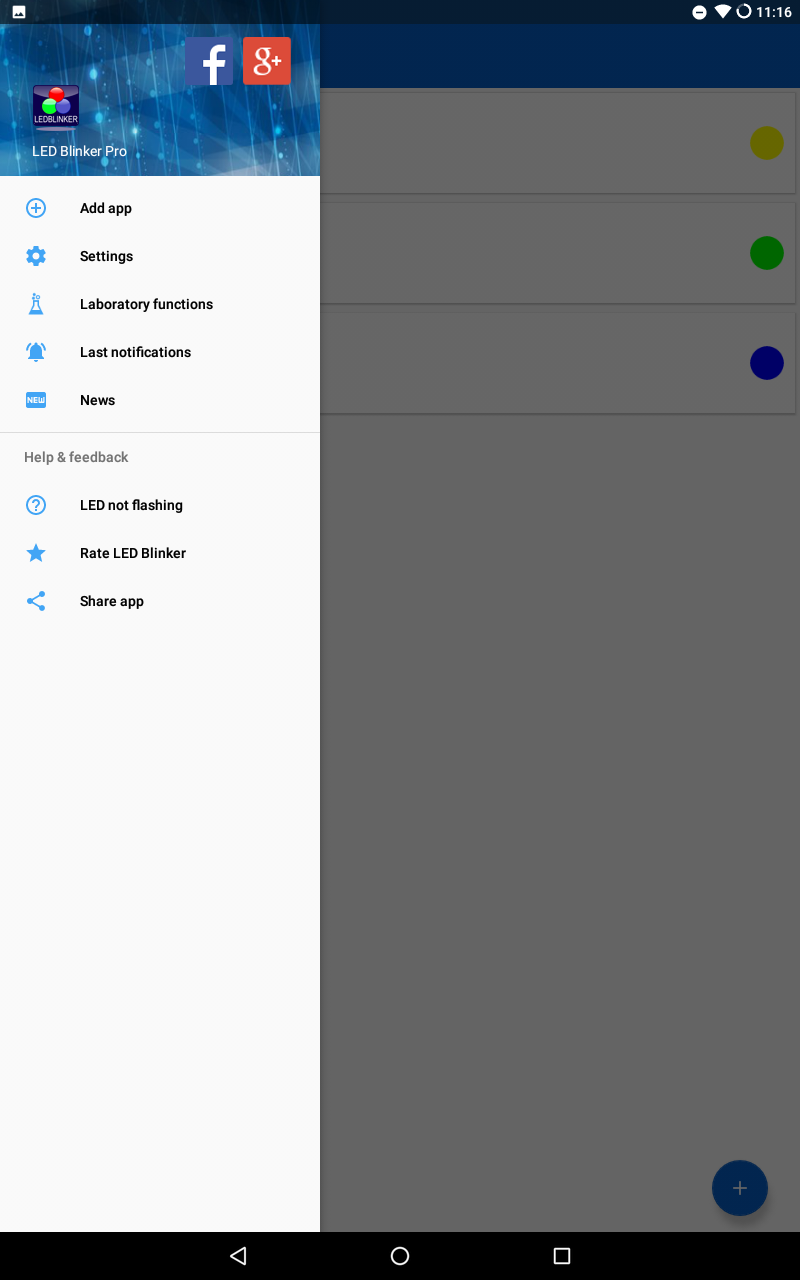Viewport: 800px width, 1280px height.
Task: Open the Facebook page icon
Action: [209, 61]
